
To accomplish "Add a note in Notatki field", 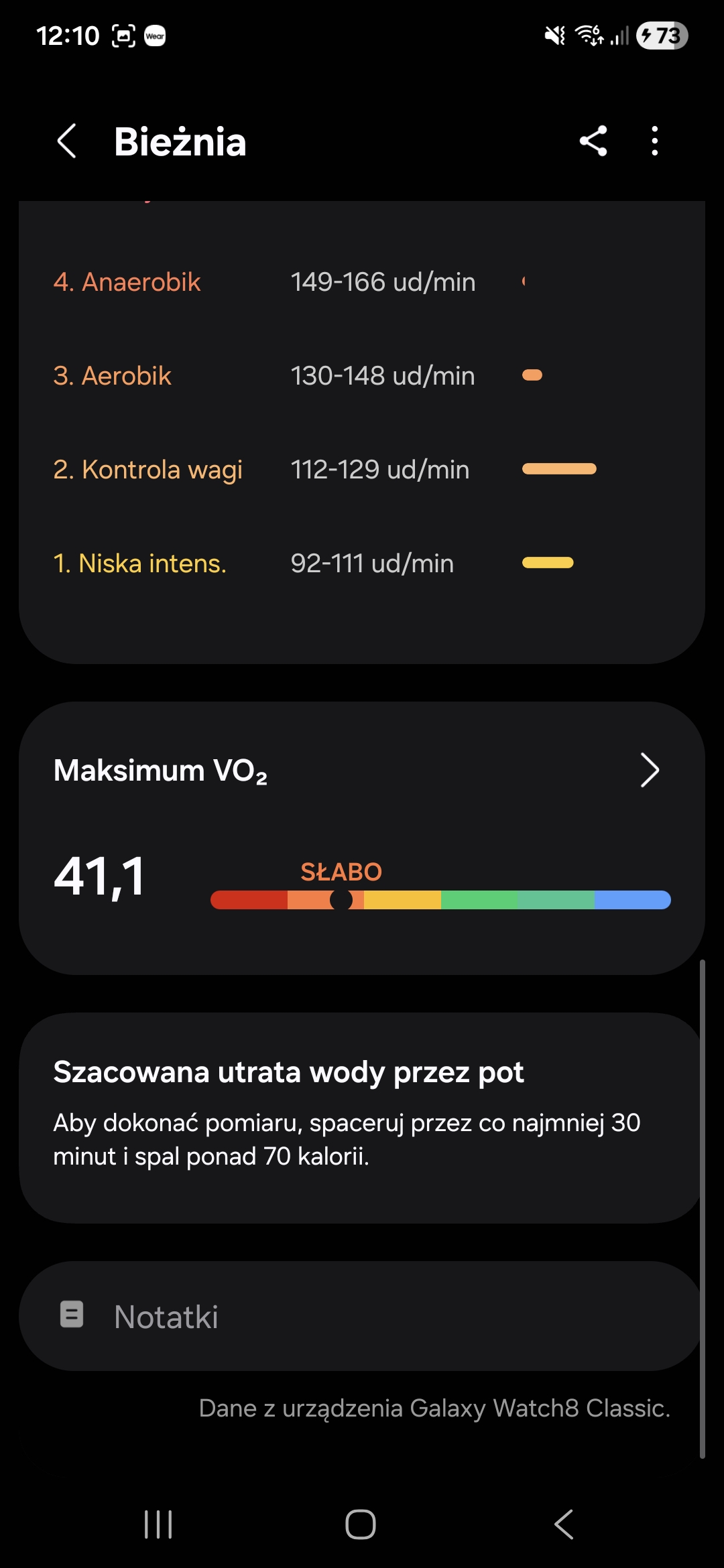I will click(362, 1317).
